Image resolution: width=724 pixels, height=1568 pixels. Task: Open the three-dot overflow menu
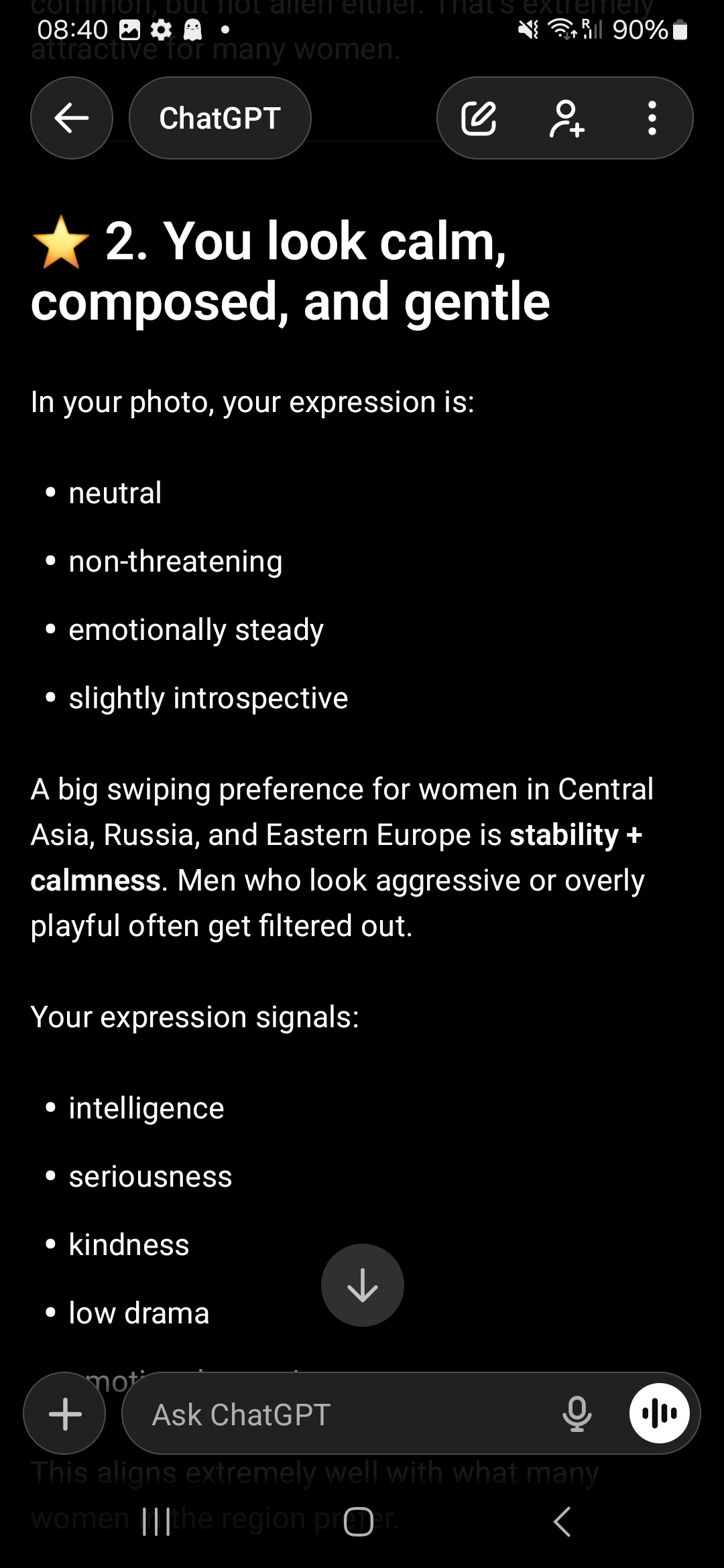(652, 118)
